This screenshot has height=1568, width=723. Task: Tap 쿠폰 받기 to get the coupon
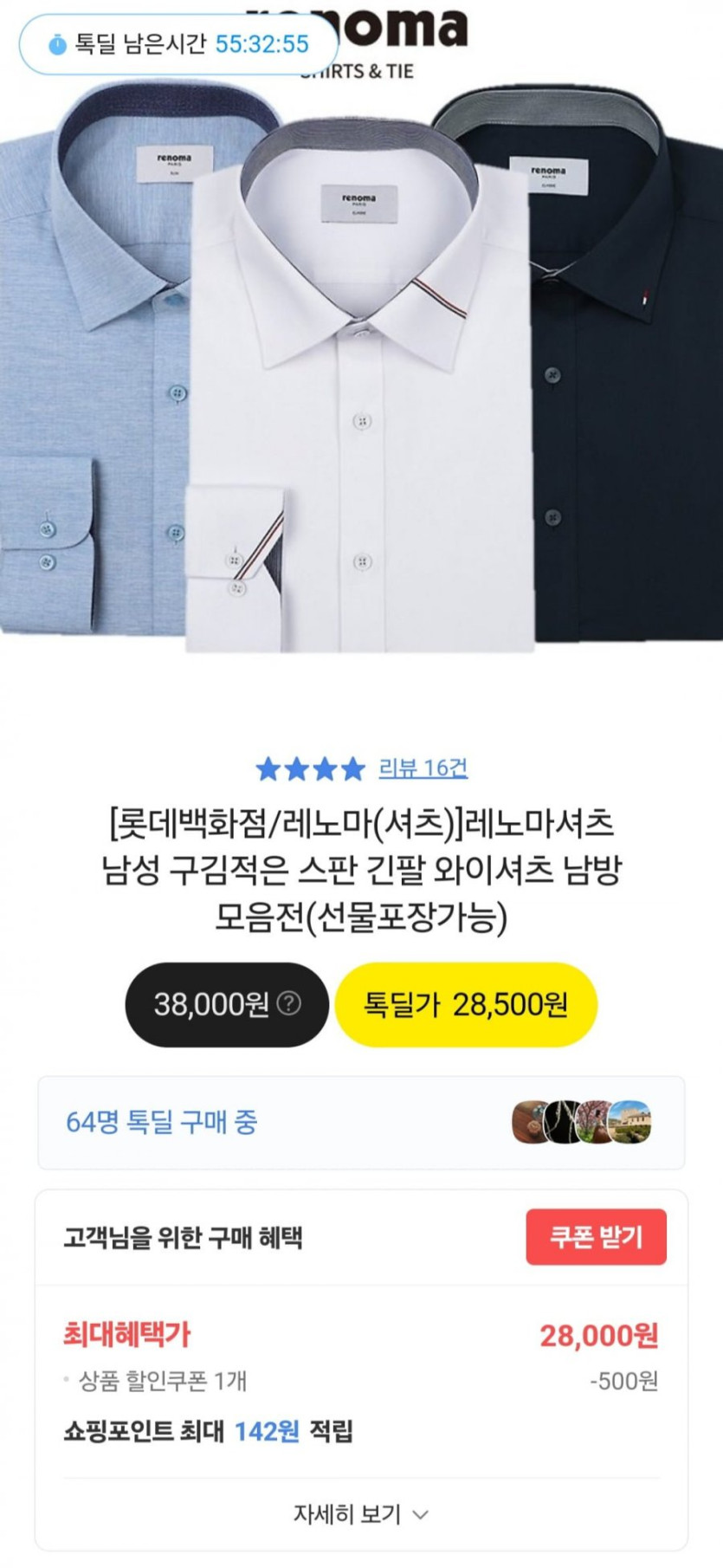(x=596, y=1237)
